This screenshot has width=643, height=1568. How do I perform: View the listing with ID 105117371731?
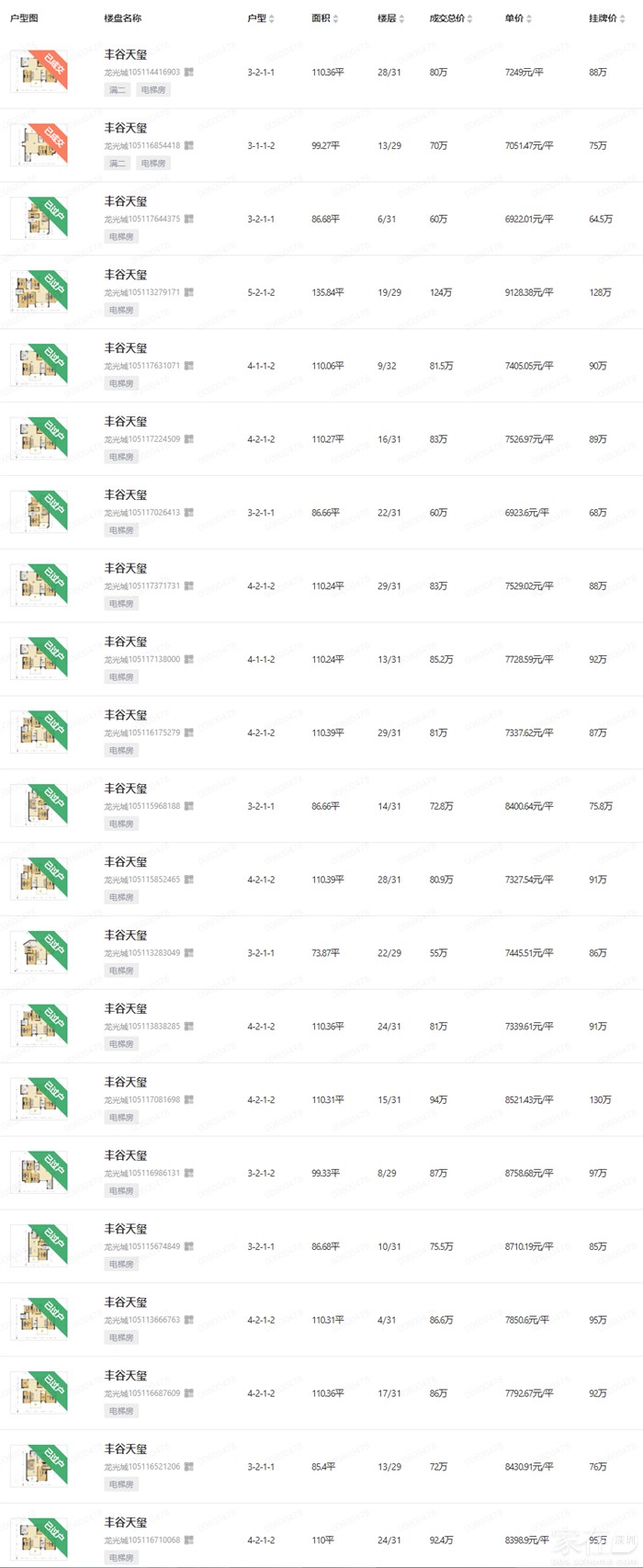click(x=126, y=568)
